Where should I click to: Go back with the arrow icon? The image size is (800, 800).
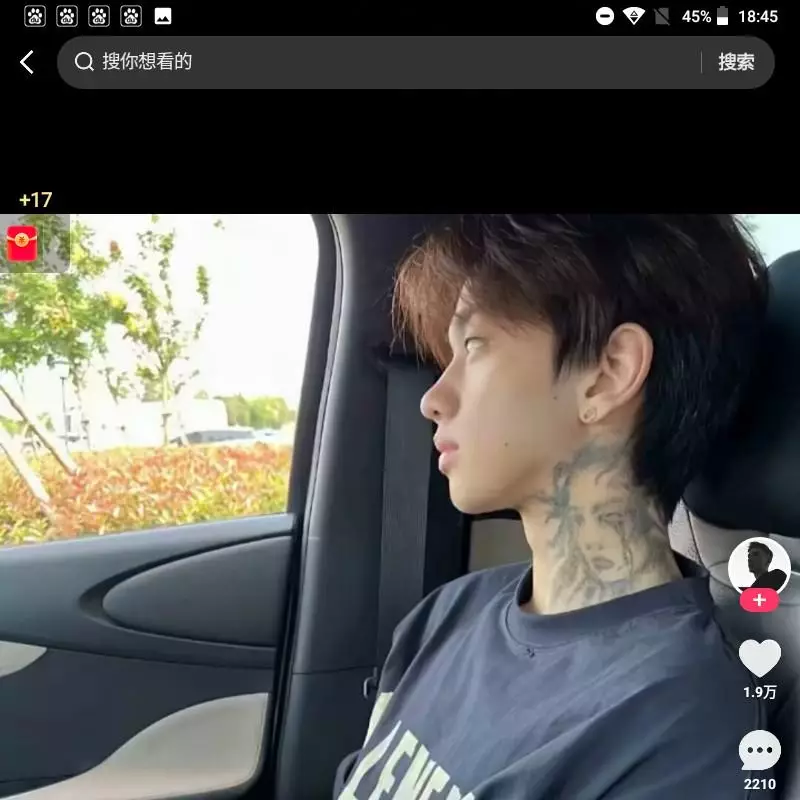(27, 62)
